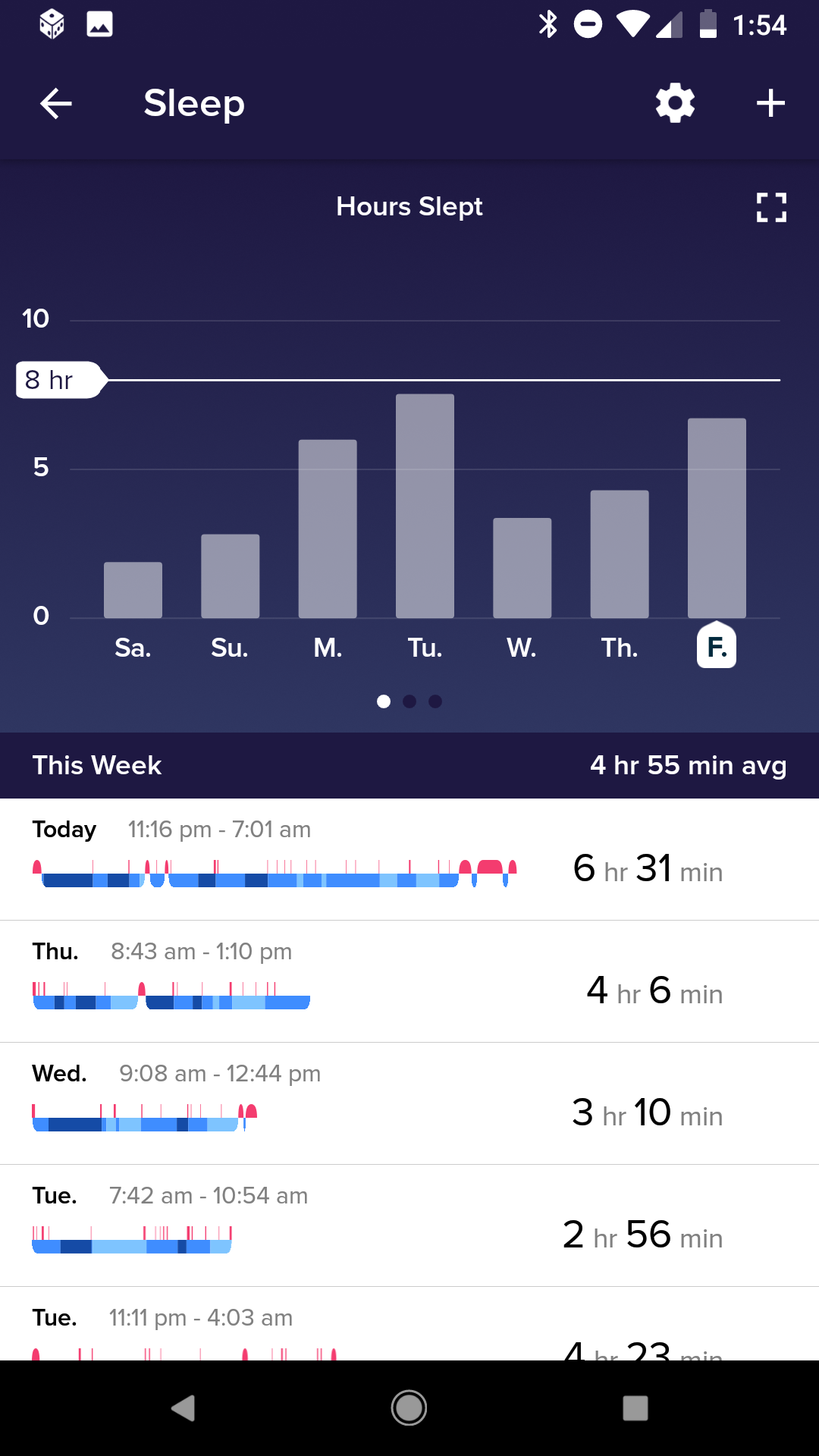
Task: Expand the Hours Slept chart to fullscreen
Action: tap(771, 206)
